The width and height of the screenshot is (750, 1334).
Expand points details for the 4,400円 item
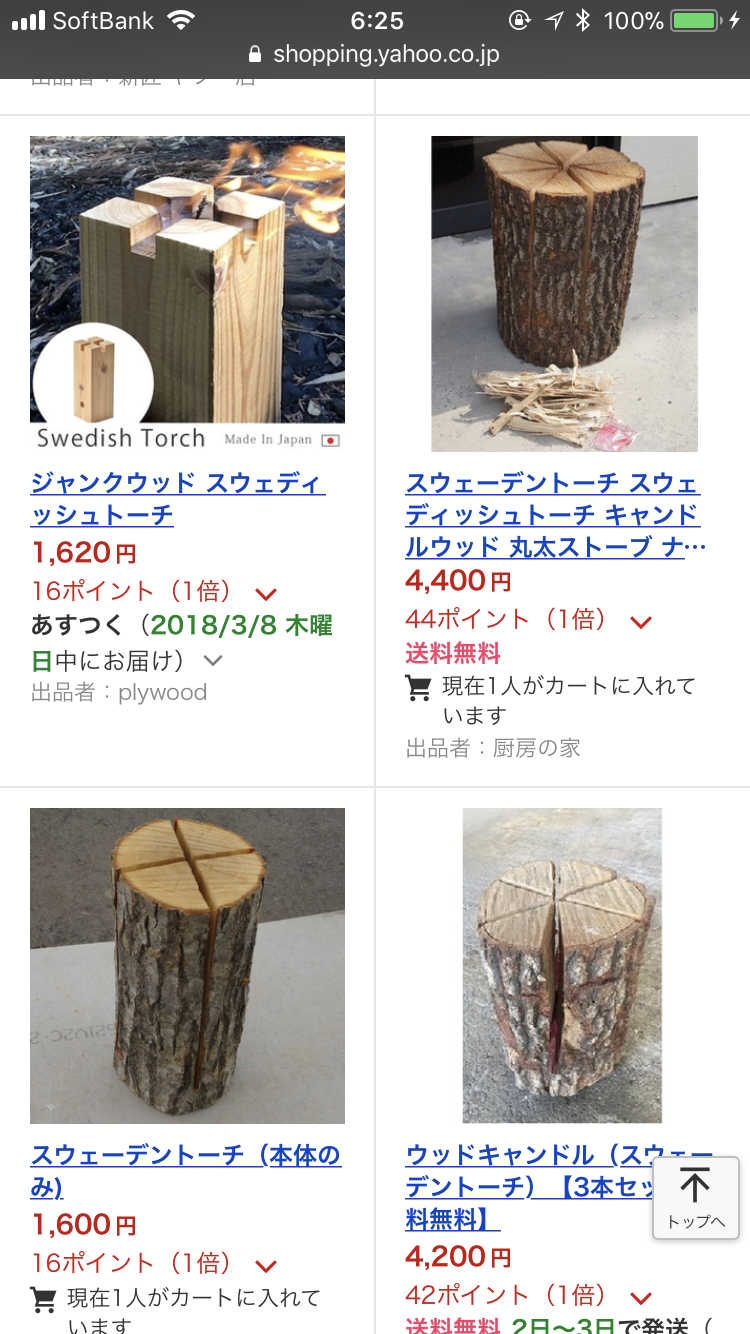tap(641, 622)
